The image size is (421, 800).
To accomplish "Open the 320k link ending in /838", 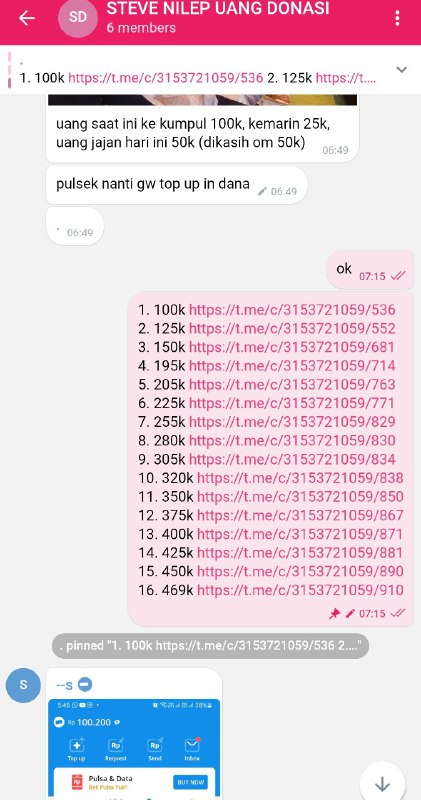I will coord(300,478).
